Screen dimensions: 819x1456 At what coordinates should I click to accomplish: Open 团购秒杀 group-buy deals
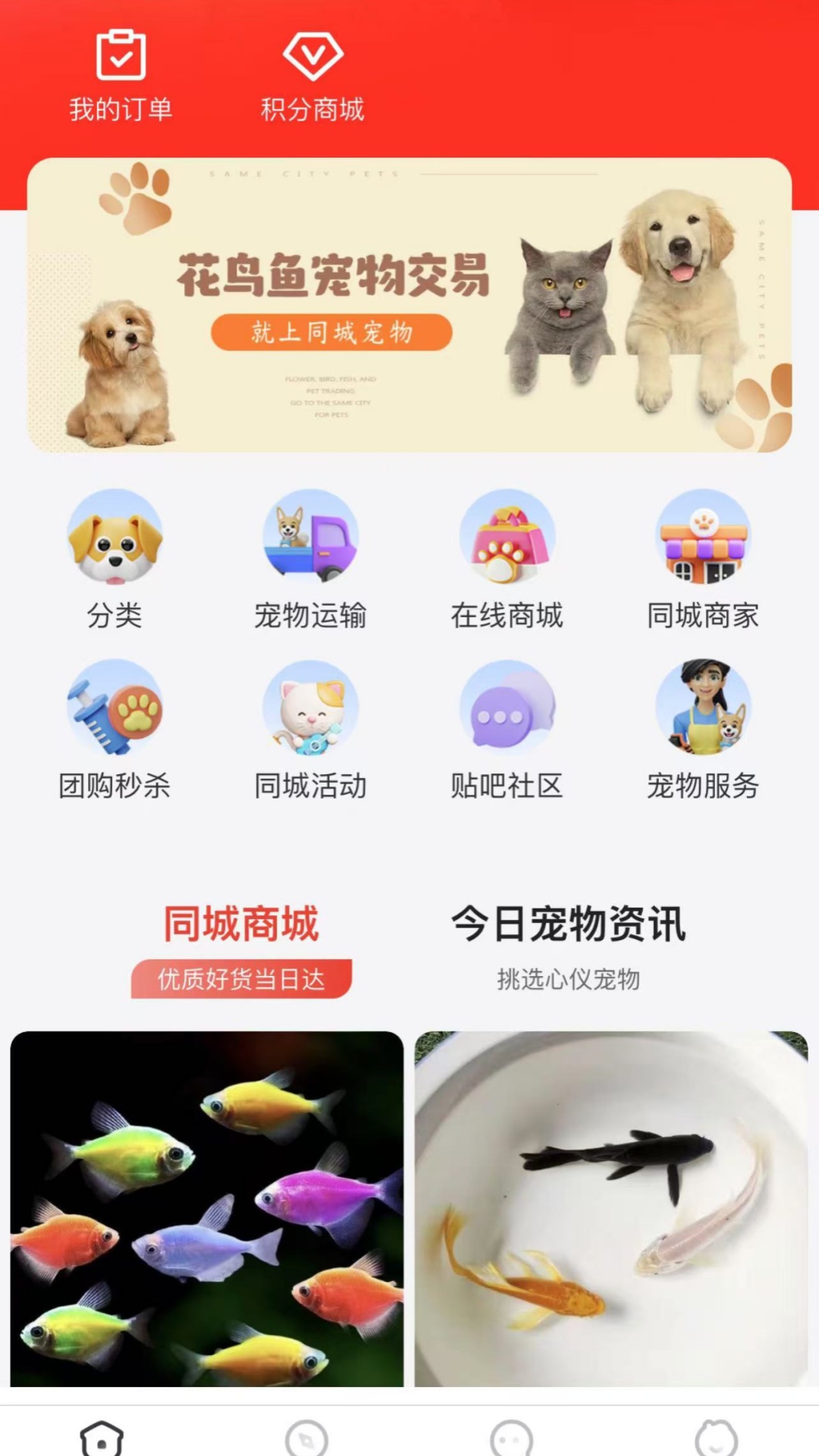point(115,730)
